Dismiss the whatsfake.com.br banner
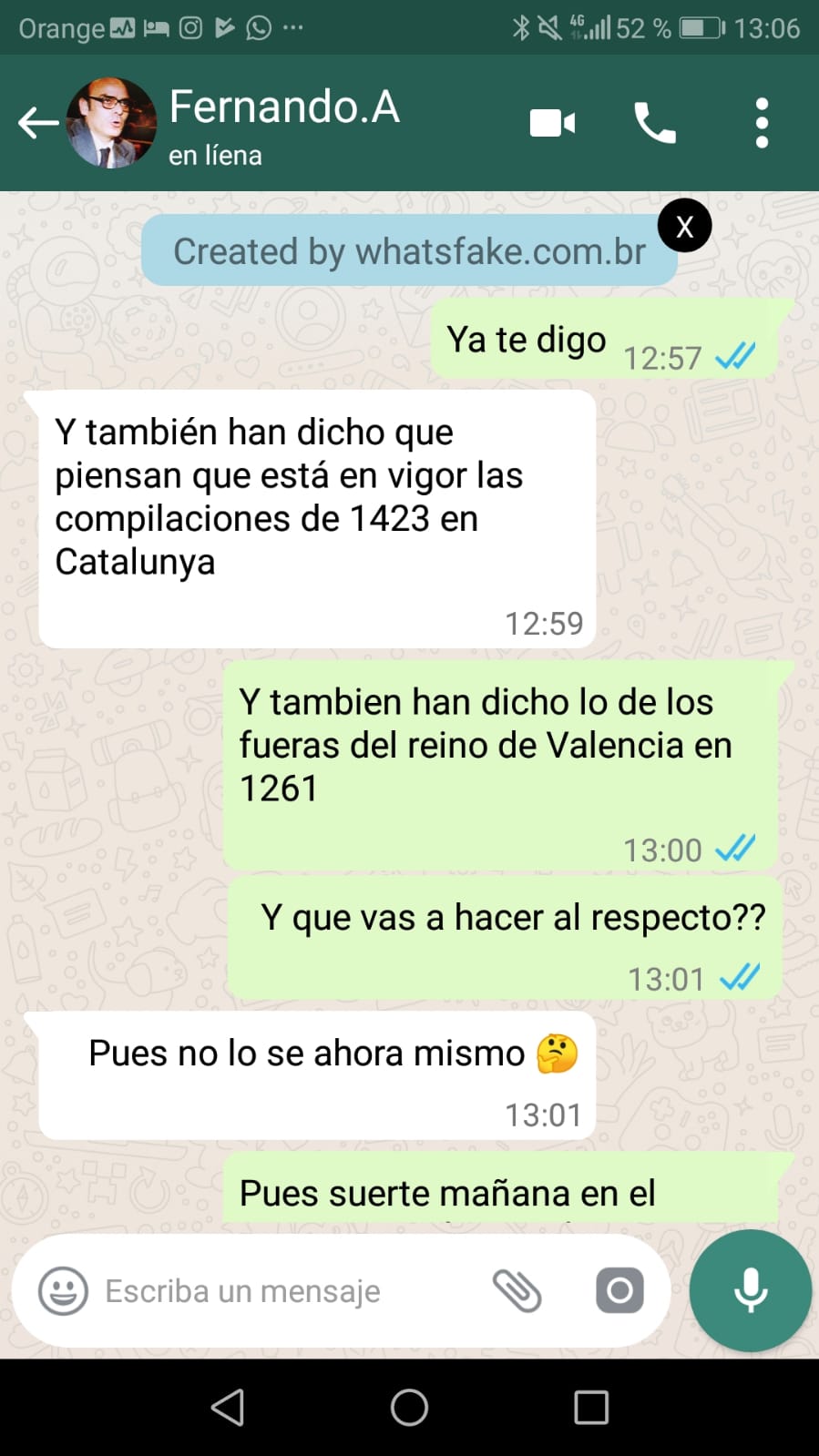 click(x=684, y=226)
